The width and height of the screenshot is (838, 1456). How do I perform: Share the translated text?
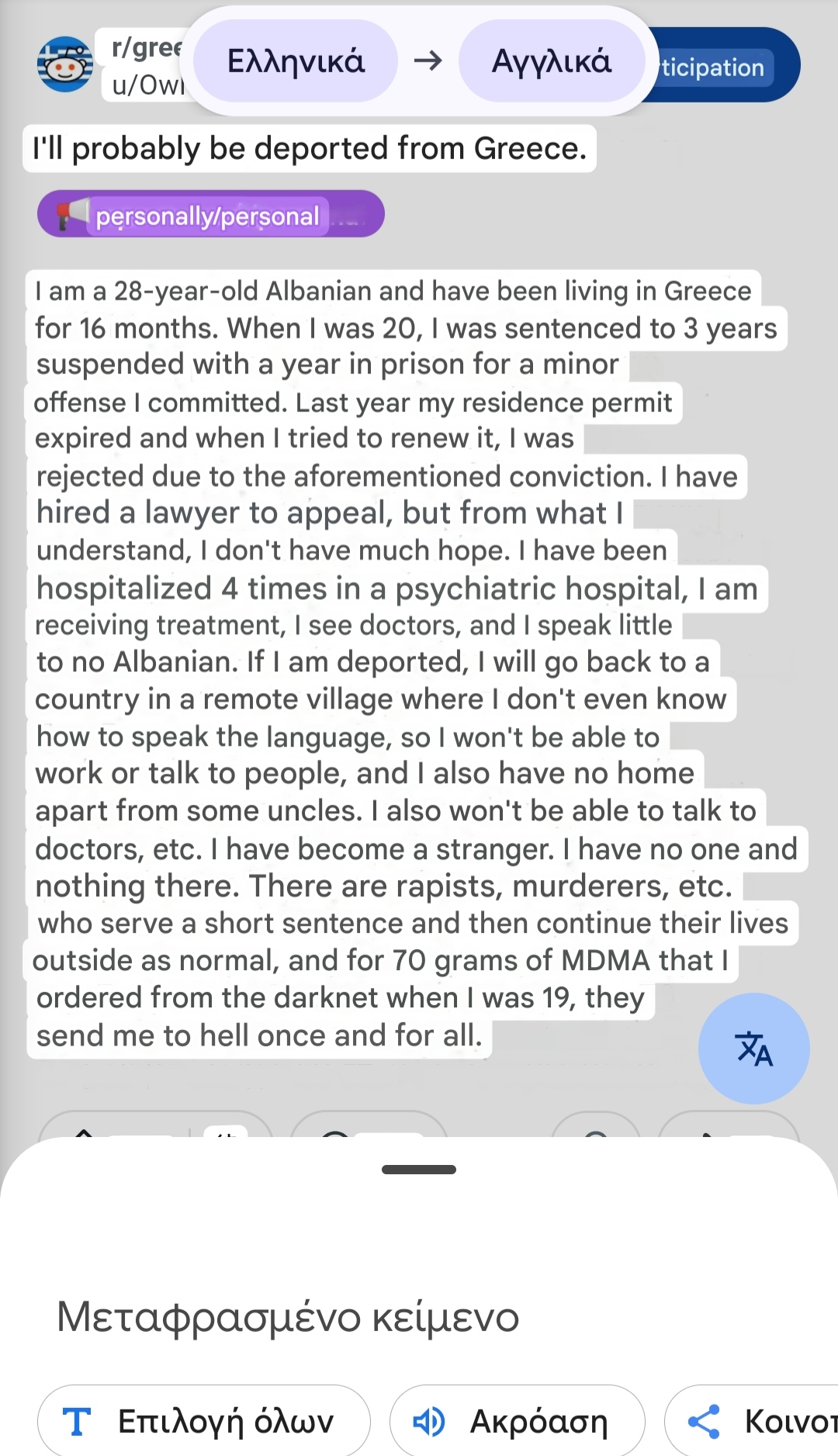[751, 1421]
